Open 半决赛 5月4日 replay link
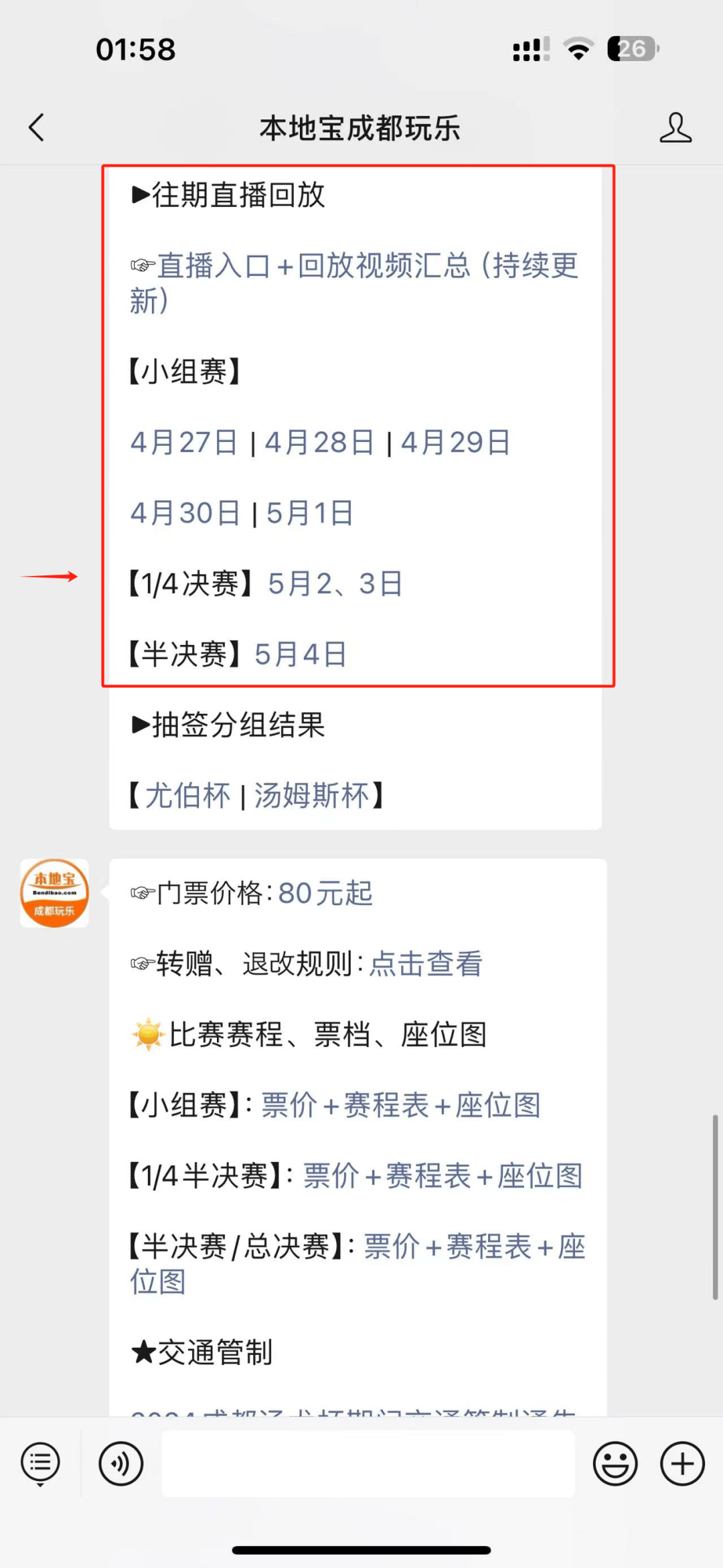 (x=300, y=654)
